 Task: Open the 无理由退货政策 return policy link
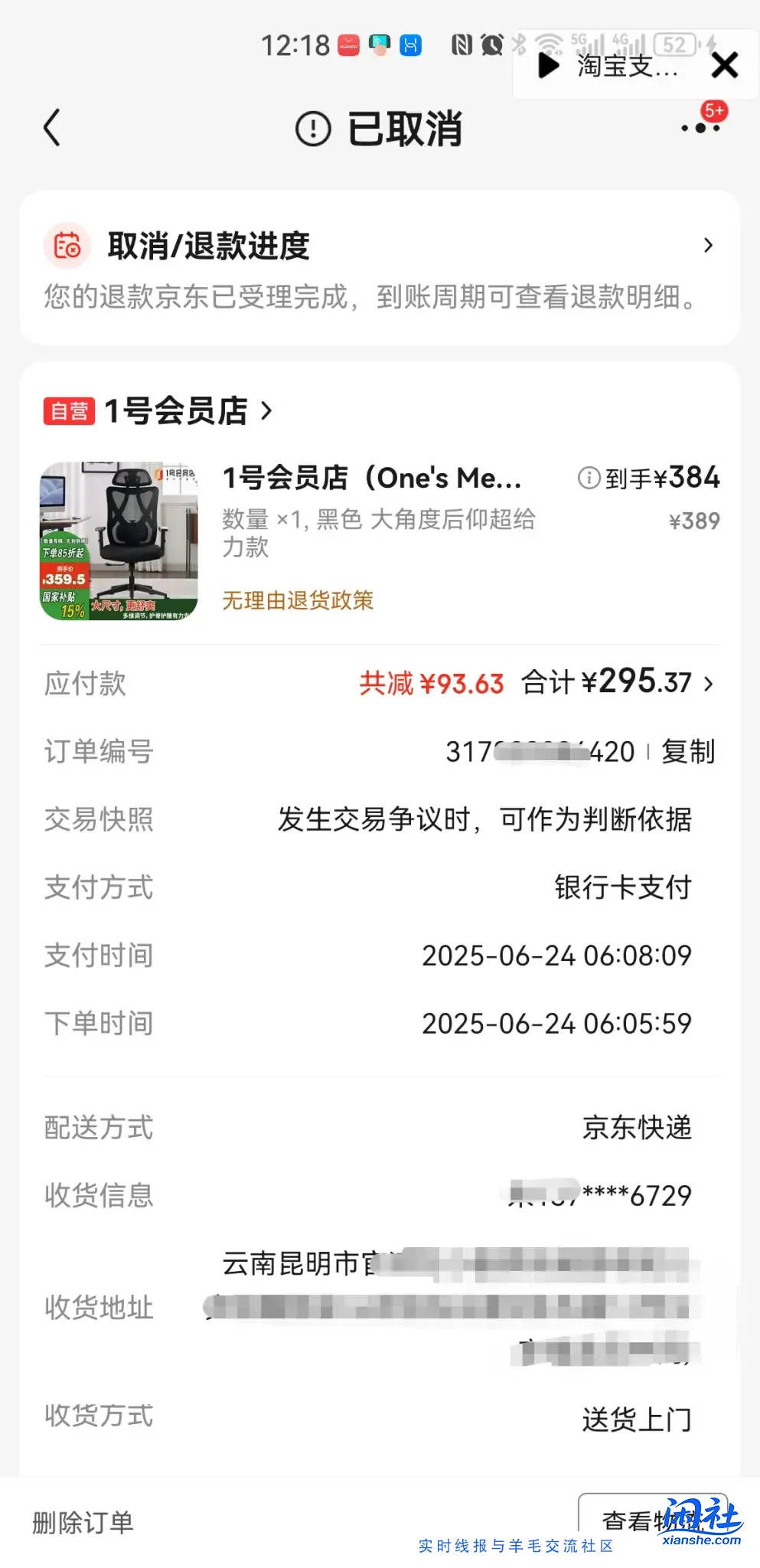click(296, 602)
